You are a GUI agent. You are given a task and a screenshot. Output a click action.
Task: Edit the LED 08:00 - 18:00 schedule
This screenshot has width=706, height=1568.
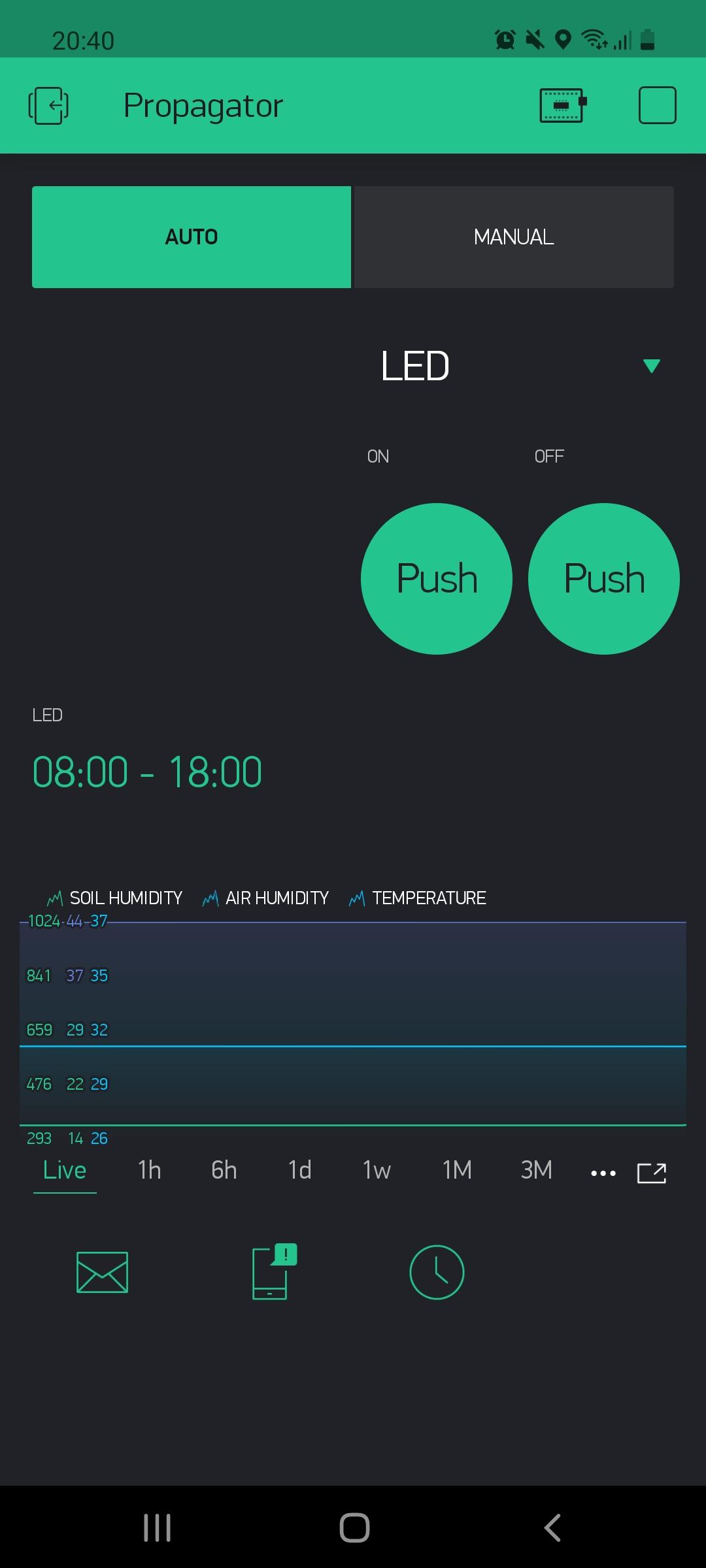click(x=147, y=772)
